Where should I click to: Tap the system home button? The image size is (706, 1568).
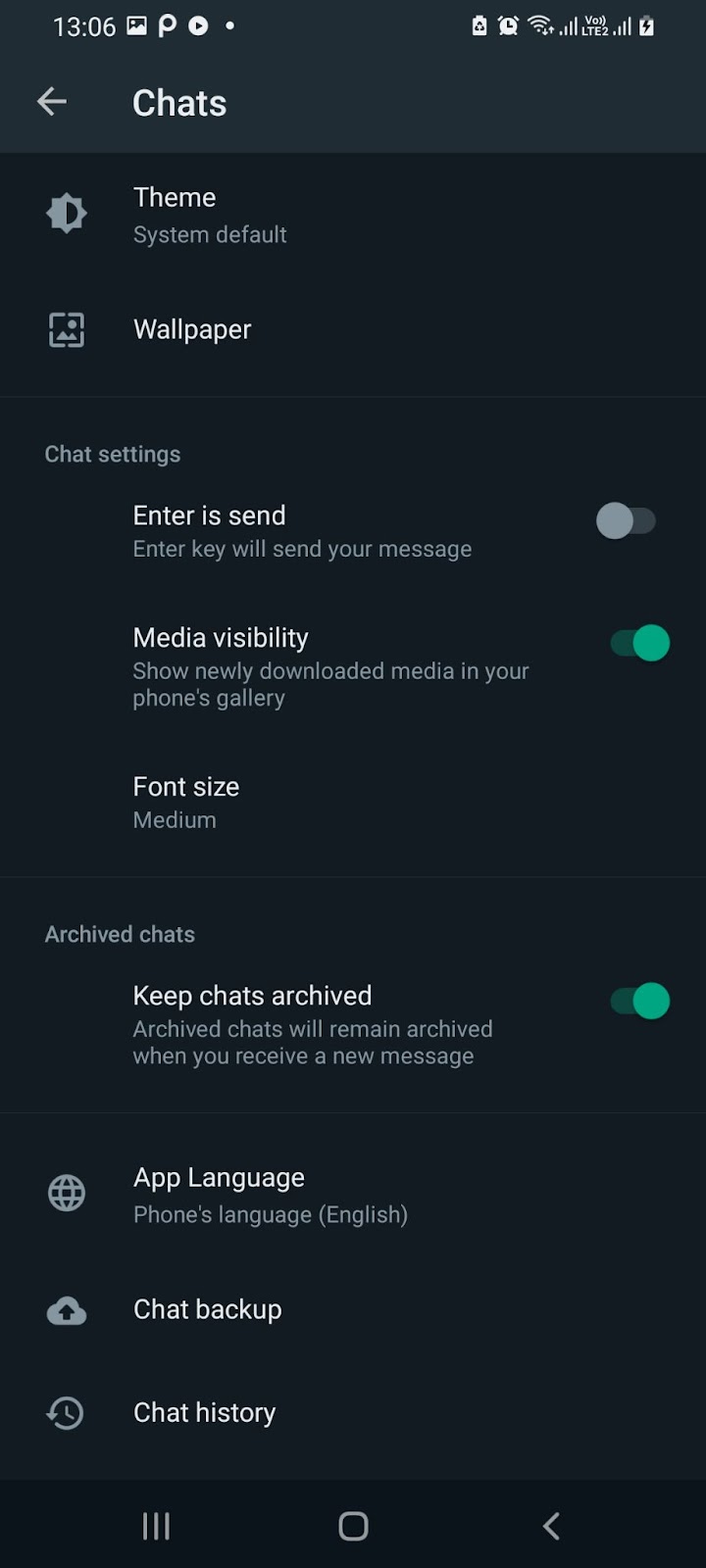tap(353, 1526)
